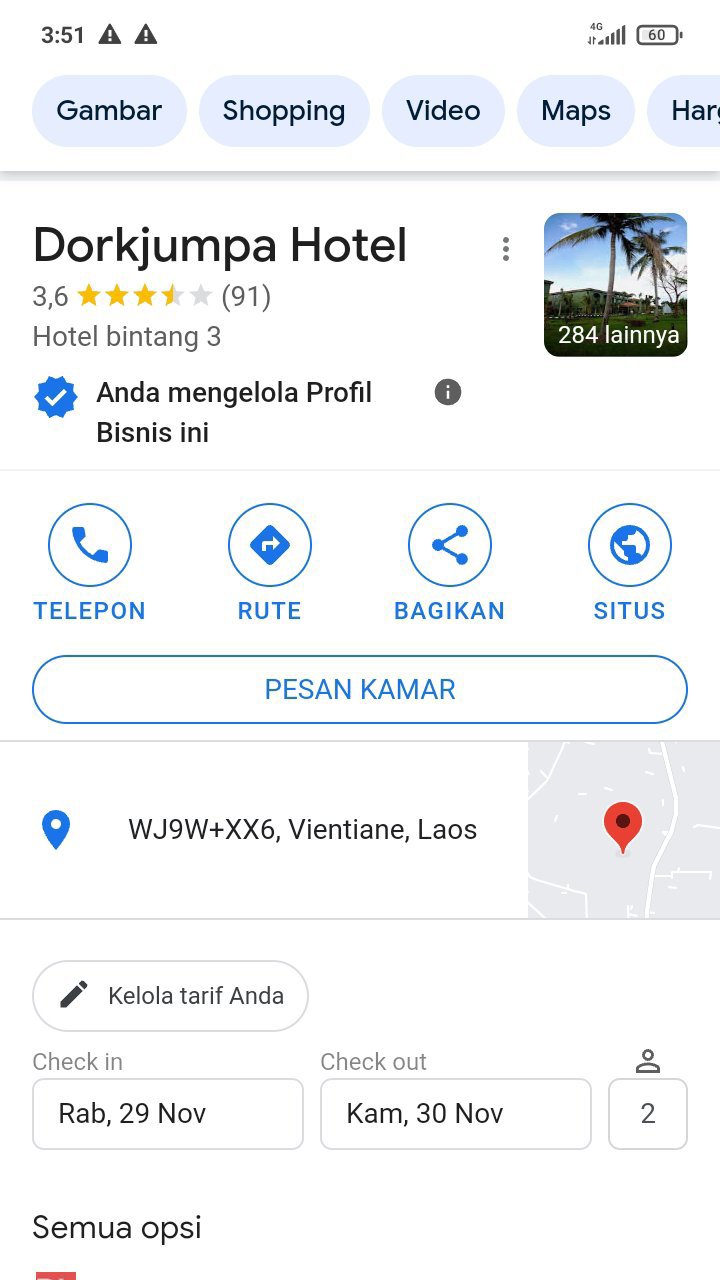Image resolution: width=720 pixels, height=1280 pixels.
Task: Open the Vientiane, Laos address row
Action: click(302, 830)
